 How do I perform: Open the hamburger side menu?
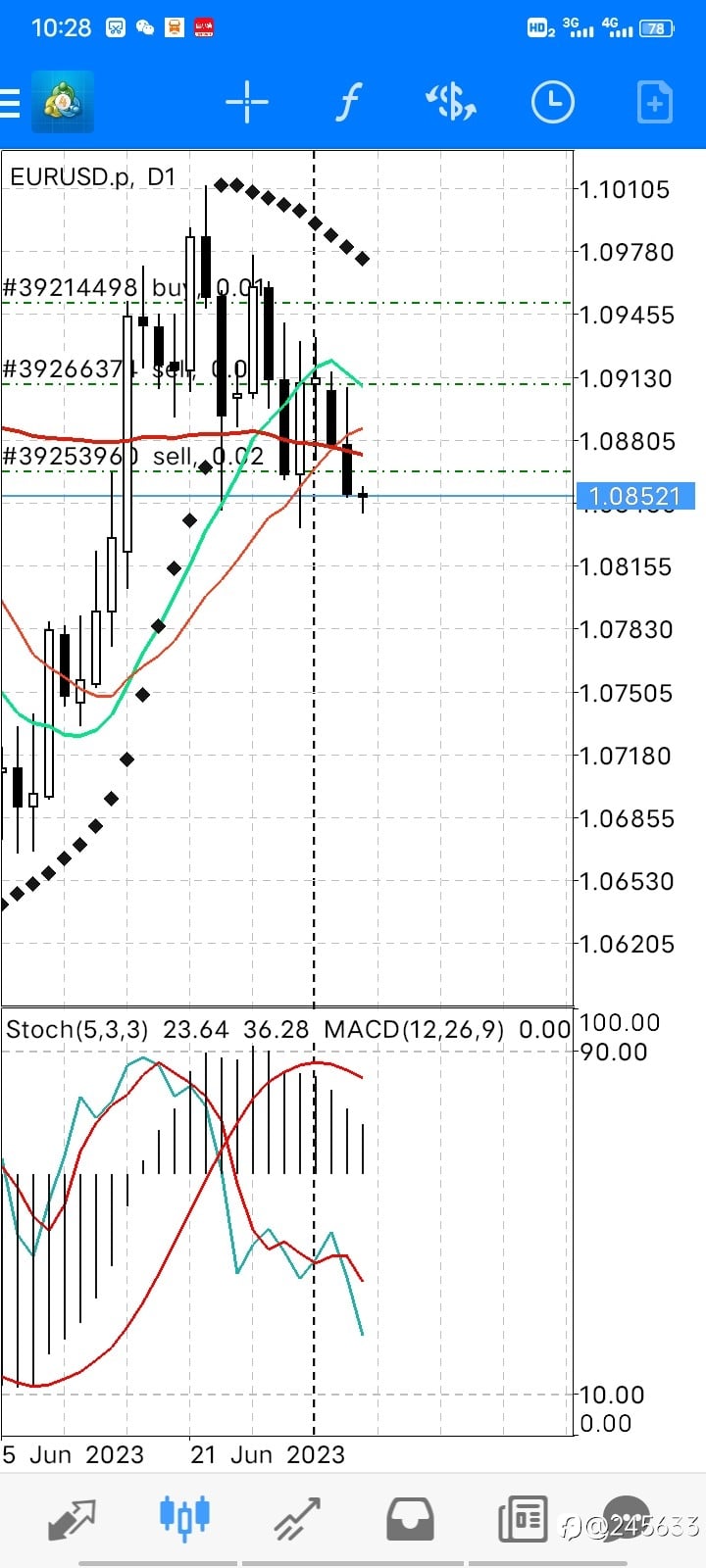[9, 102]
